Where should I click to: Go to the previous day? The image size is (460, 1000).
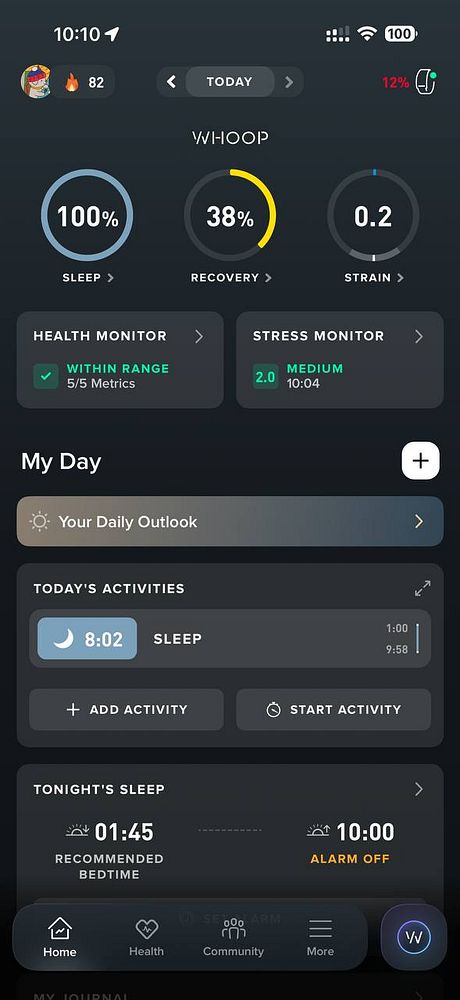click(171, 82)
